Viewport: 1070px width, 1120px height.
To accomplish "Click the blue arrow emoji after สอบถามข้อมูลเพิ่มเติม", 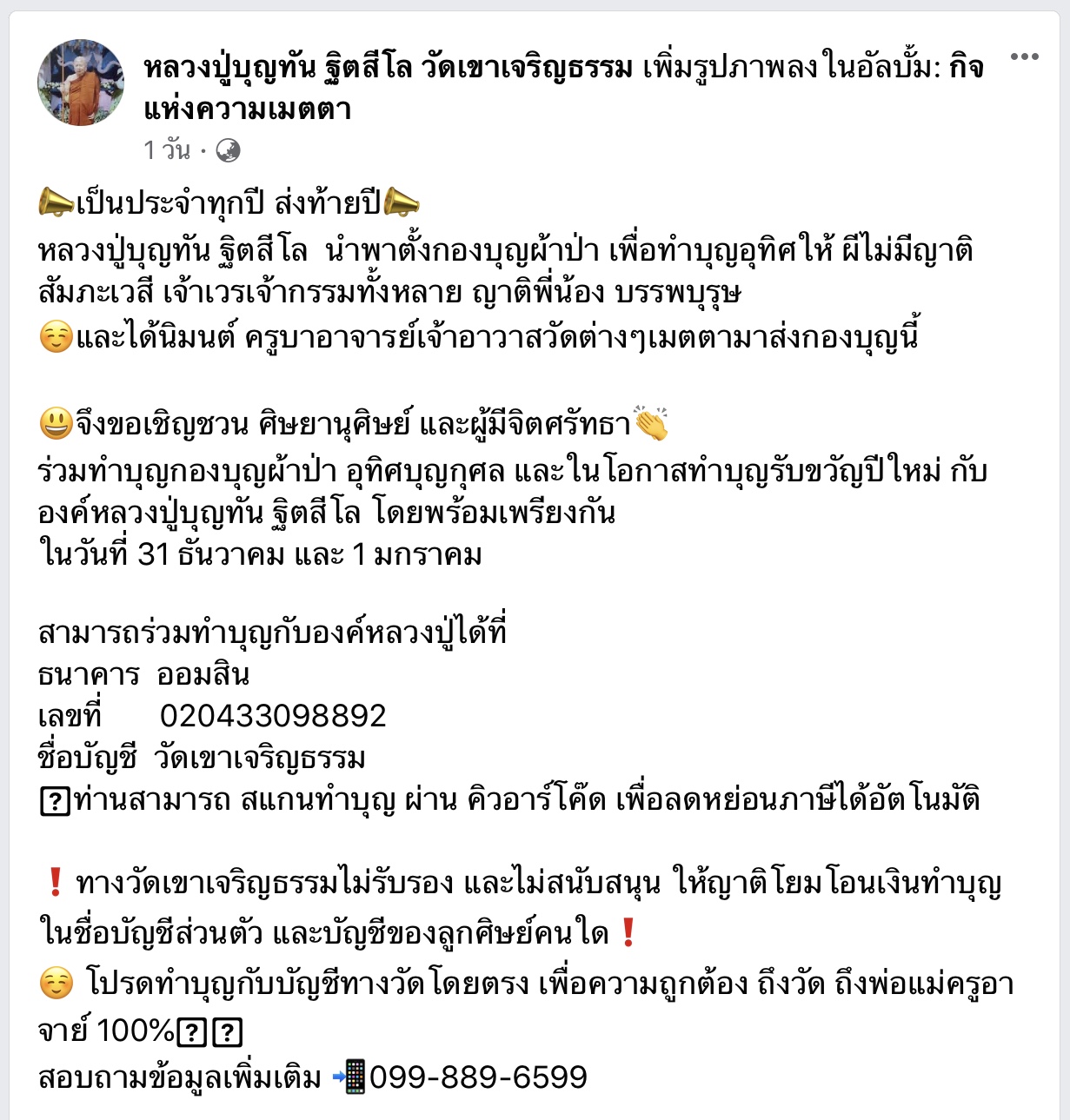I will point(337,1077).
